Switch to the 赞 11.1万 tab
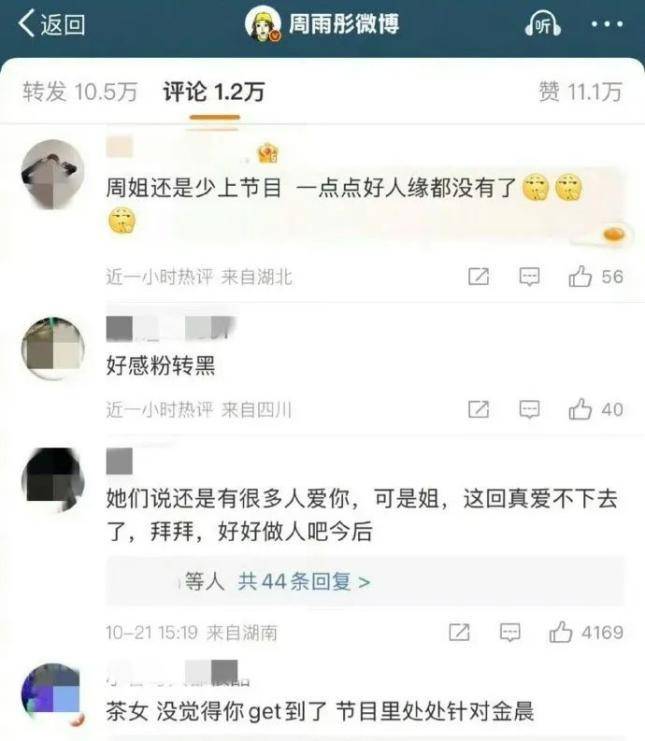This screenshot has height=741, width=645. (579, 92)
